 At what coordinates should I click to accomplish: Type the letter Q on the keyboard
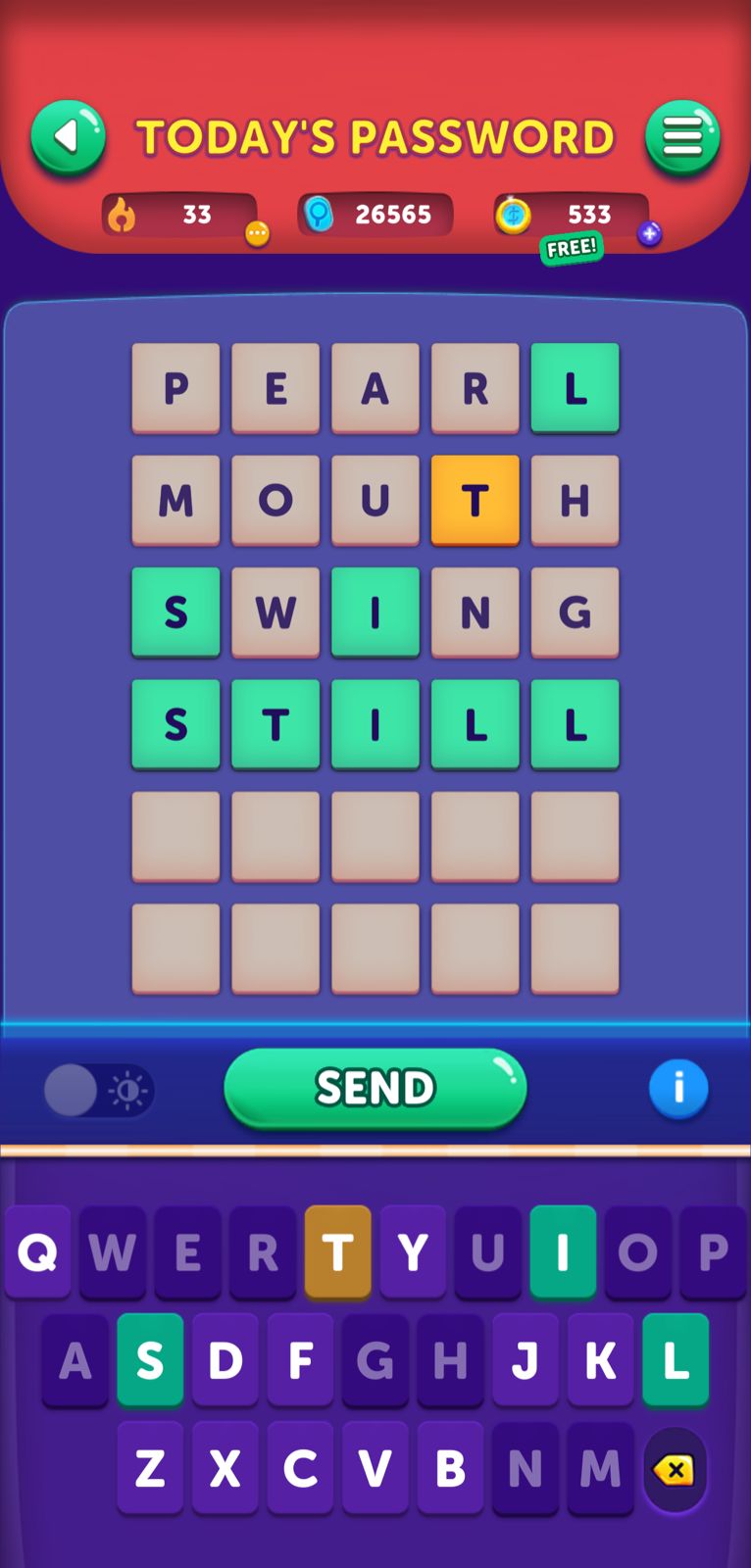click(x=37, y=1251)
